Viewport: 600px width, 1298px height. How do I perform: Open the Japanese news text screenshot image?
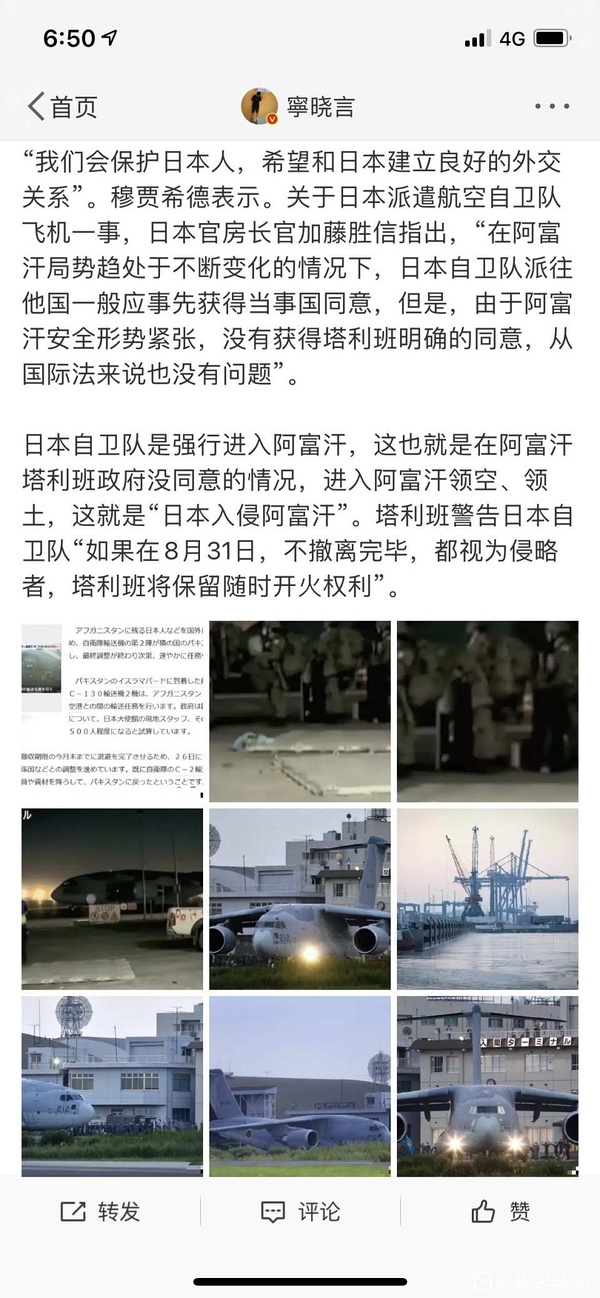tap(112, 711)
